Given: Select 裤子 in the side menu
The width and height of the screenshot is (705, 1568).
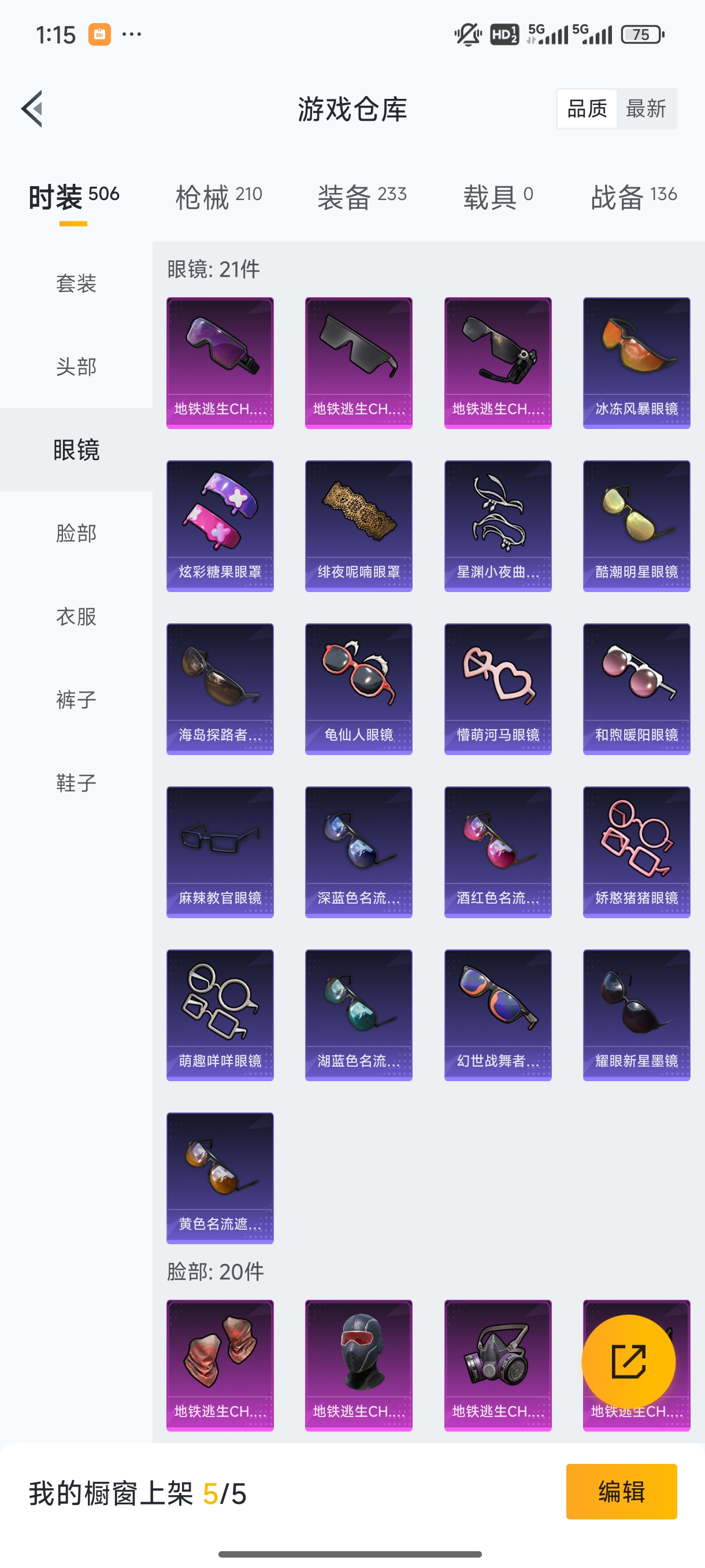Looking at the screenshot, I should tap(76, 700).
